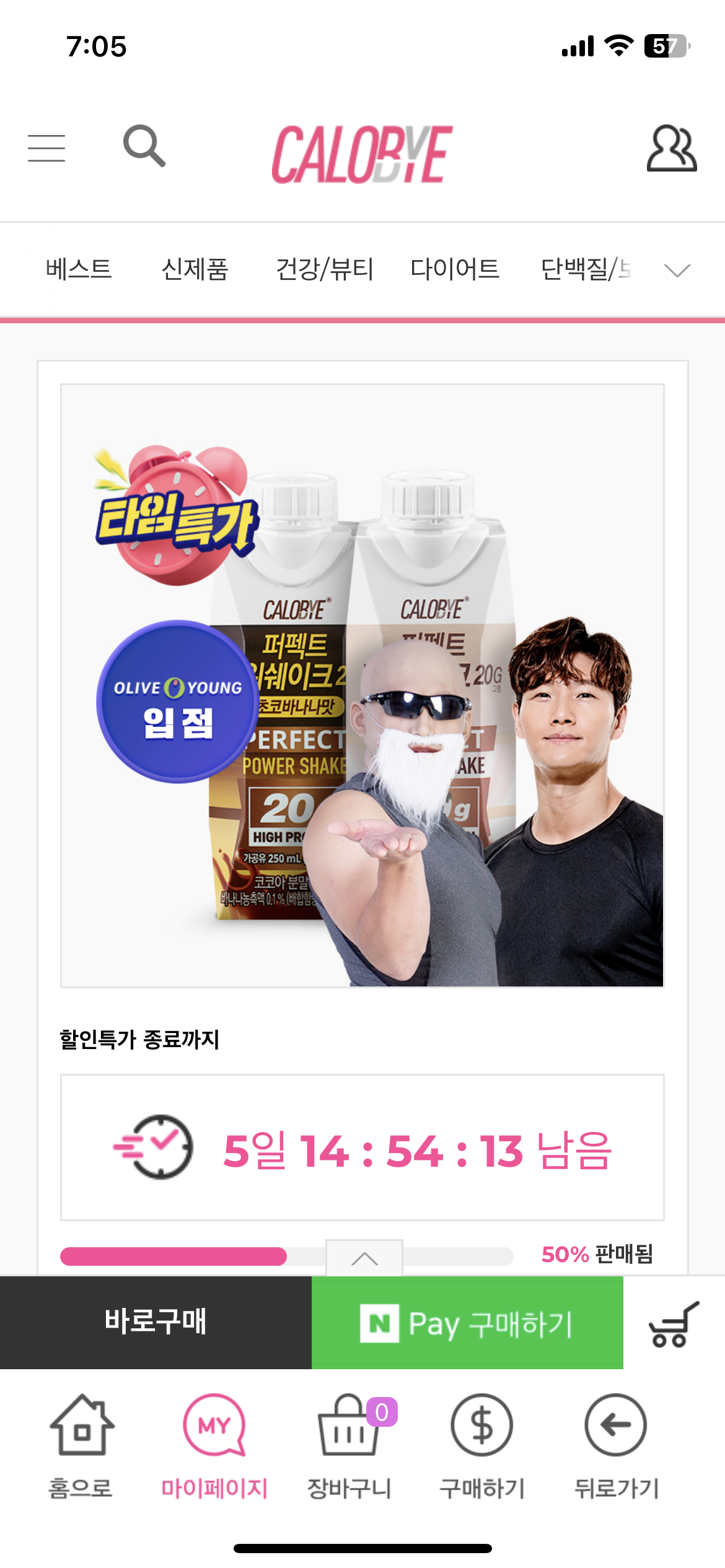Open the 다이어트 category tab
The width and height of the screenshot is (725, 1568).
pos(455,269)
